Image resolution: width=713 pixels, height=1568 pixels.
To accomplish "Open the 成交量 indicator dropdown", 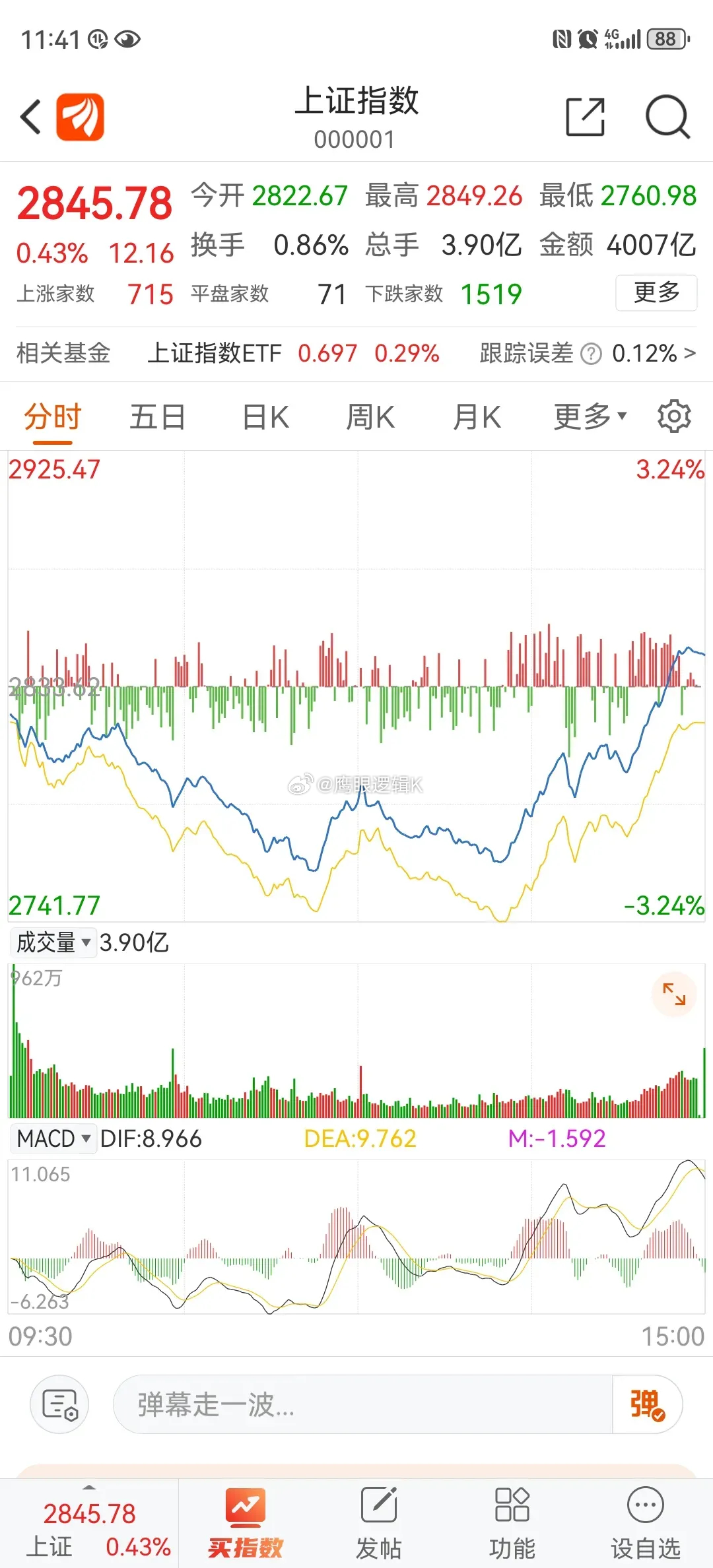I will click(53, 942).
